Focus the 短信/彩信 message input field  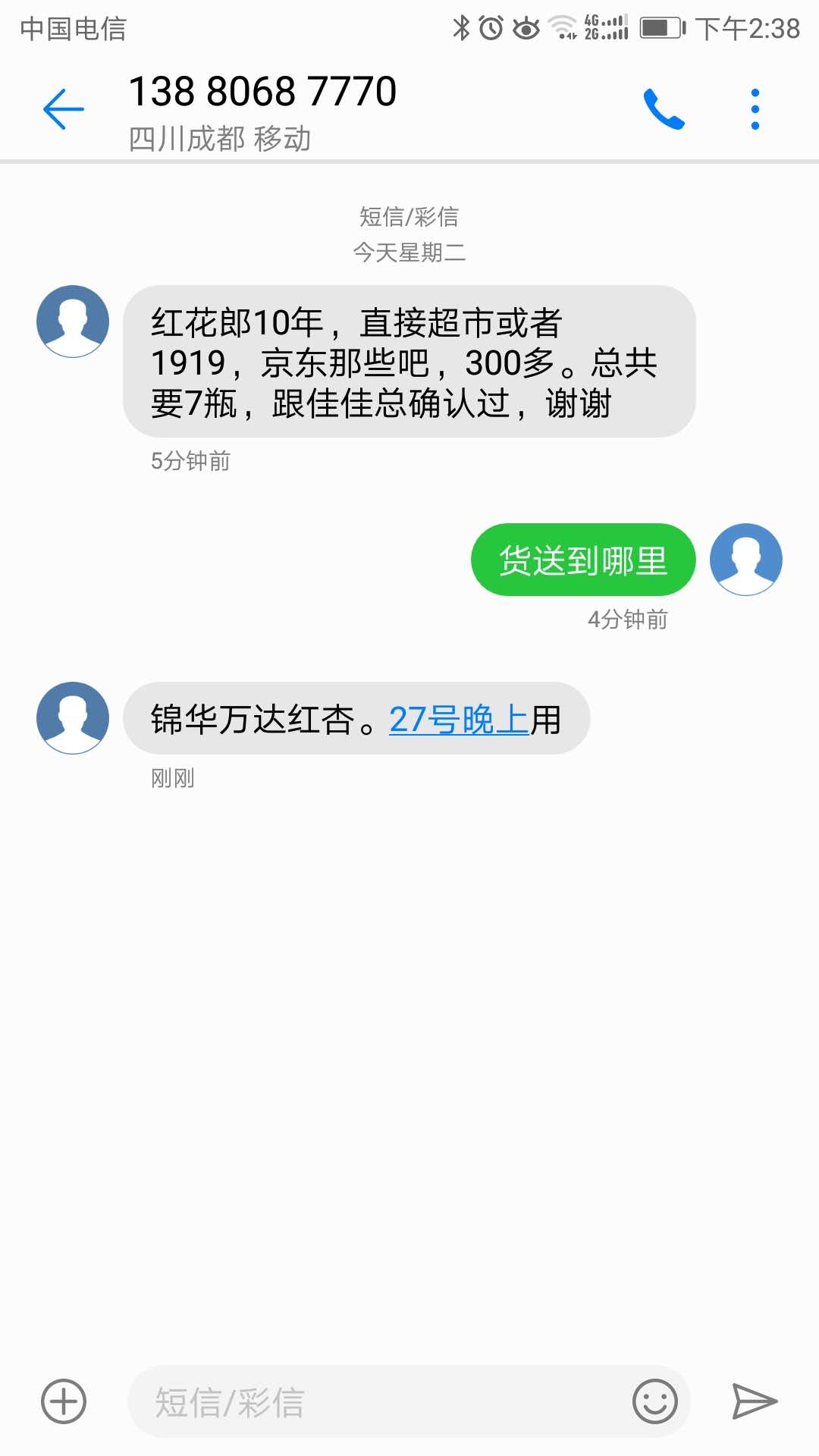coord(379,1401)
